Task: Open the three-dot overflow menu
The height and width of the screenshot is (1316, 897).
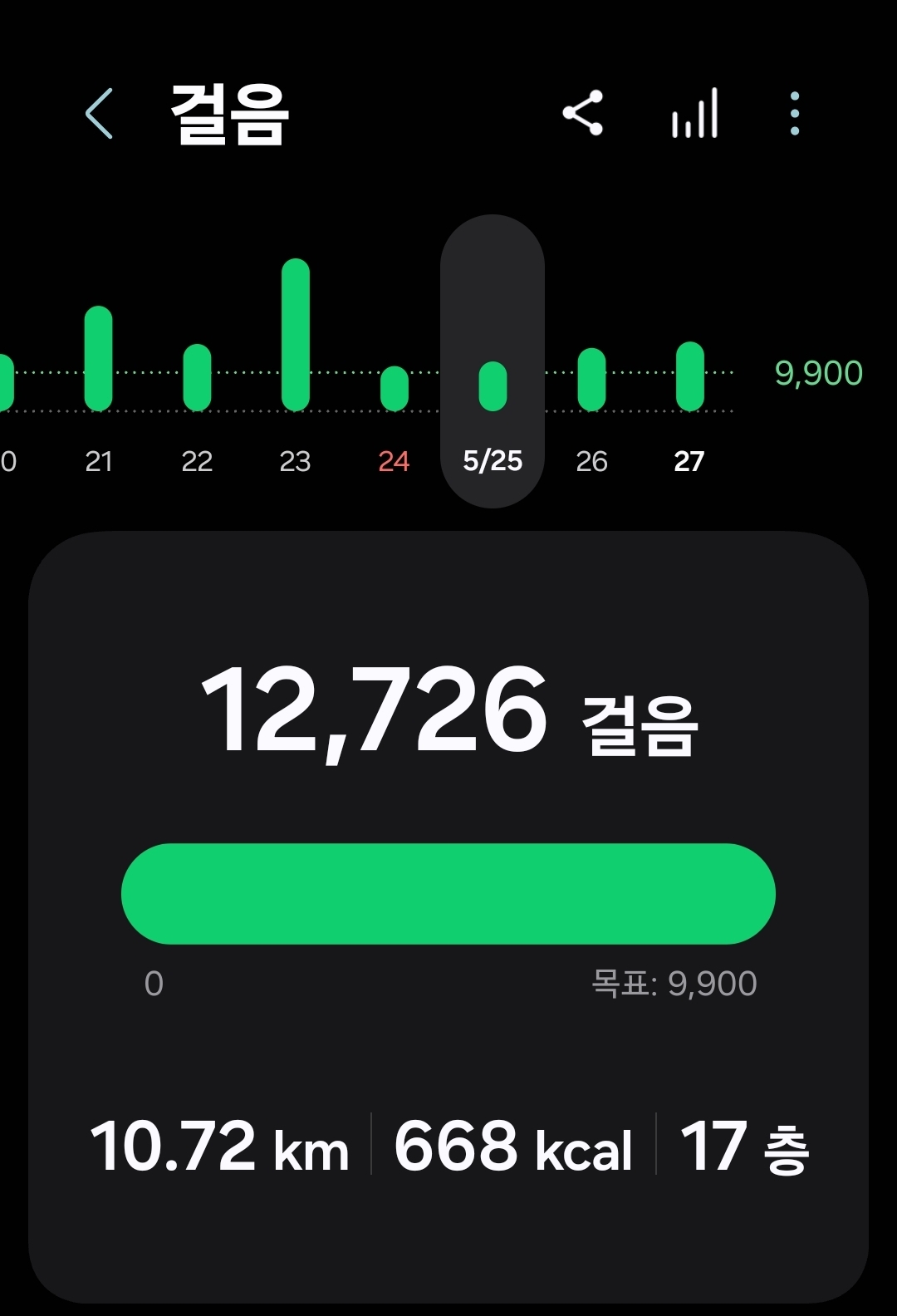Action: (795, 113)
